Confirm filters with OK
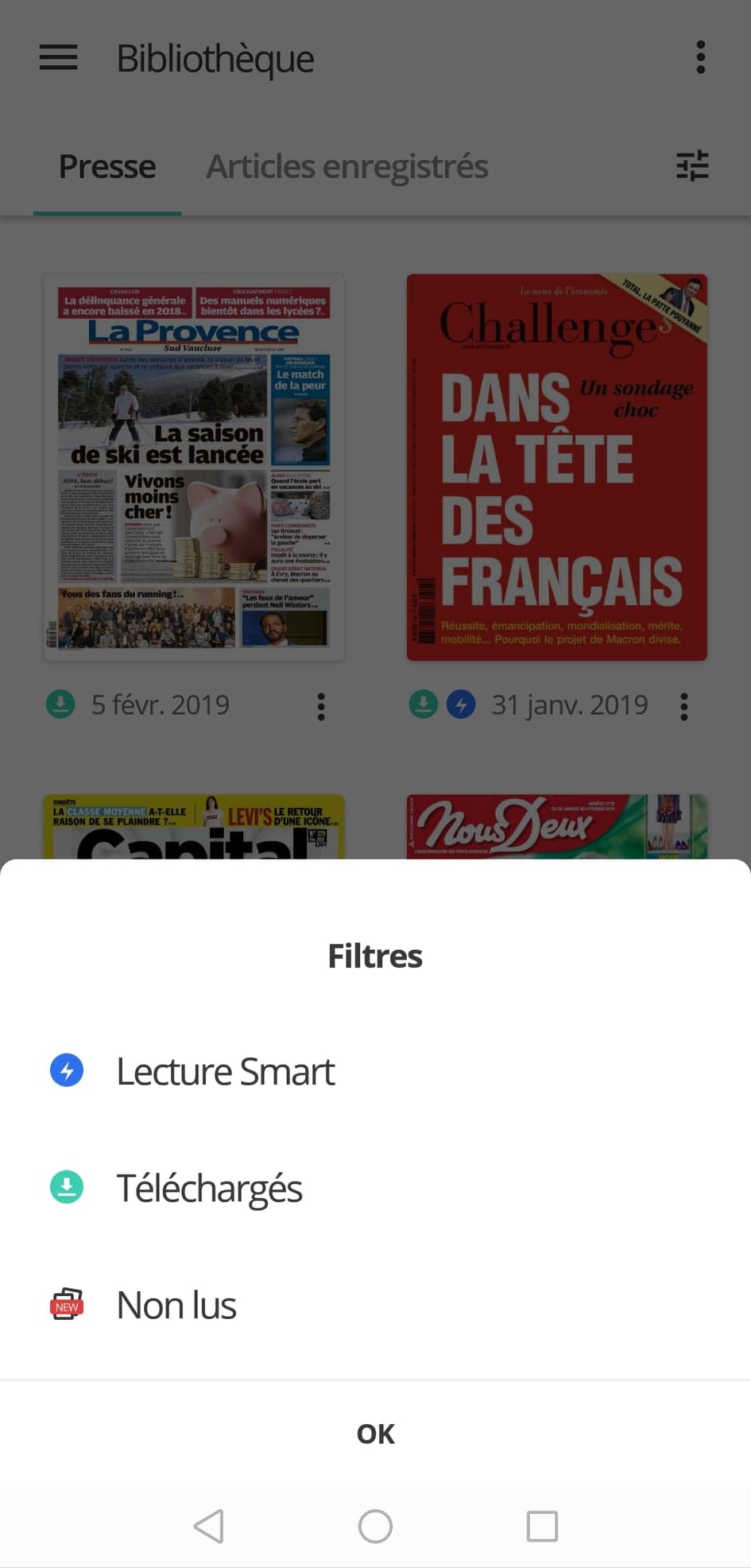 click(x=375, y=1434)
